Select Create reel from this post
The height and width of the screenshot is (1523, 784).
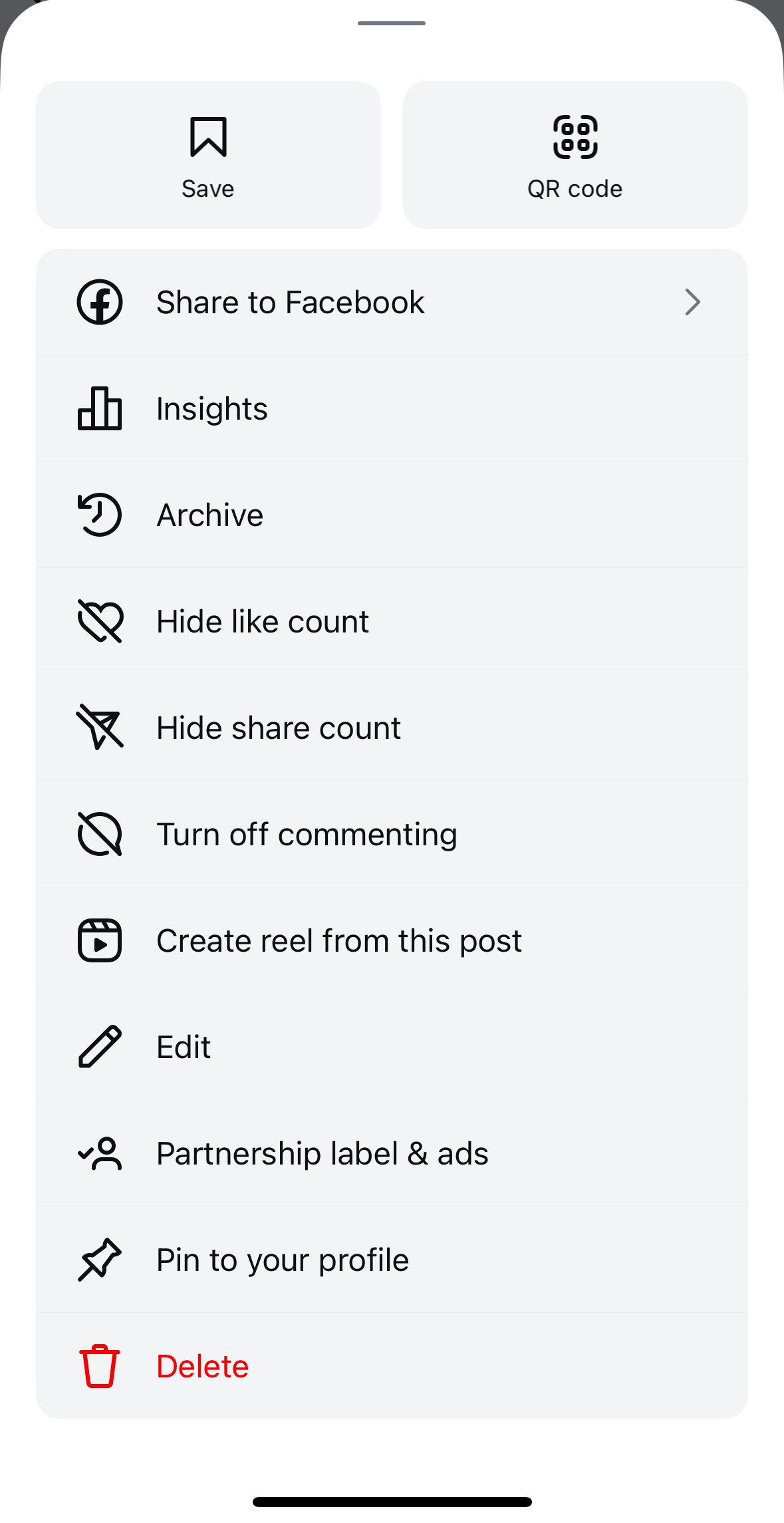click(x=392, y=940)
